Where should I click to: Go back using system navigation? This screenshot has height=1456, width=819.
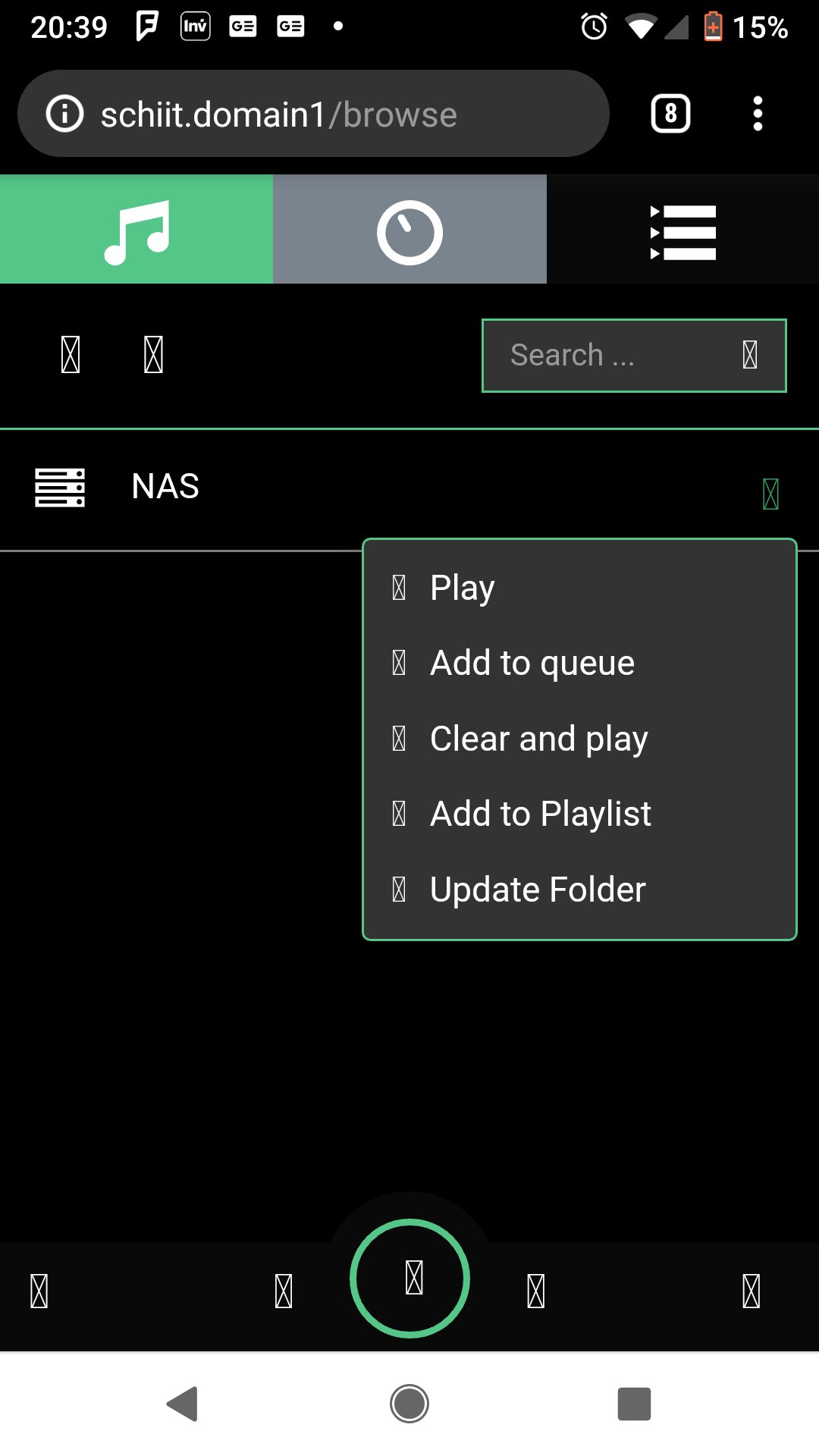coord(182,1404)
